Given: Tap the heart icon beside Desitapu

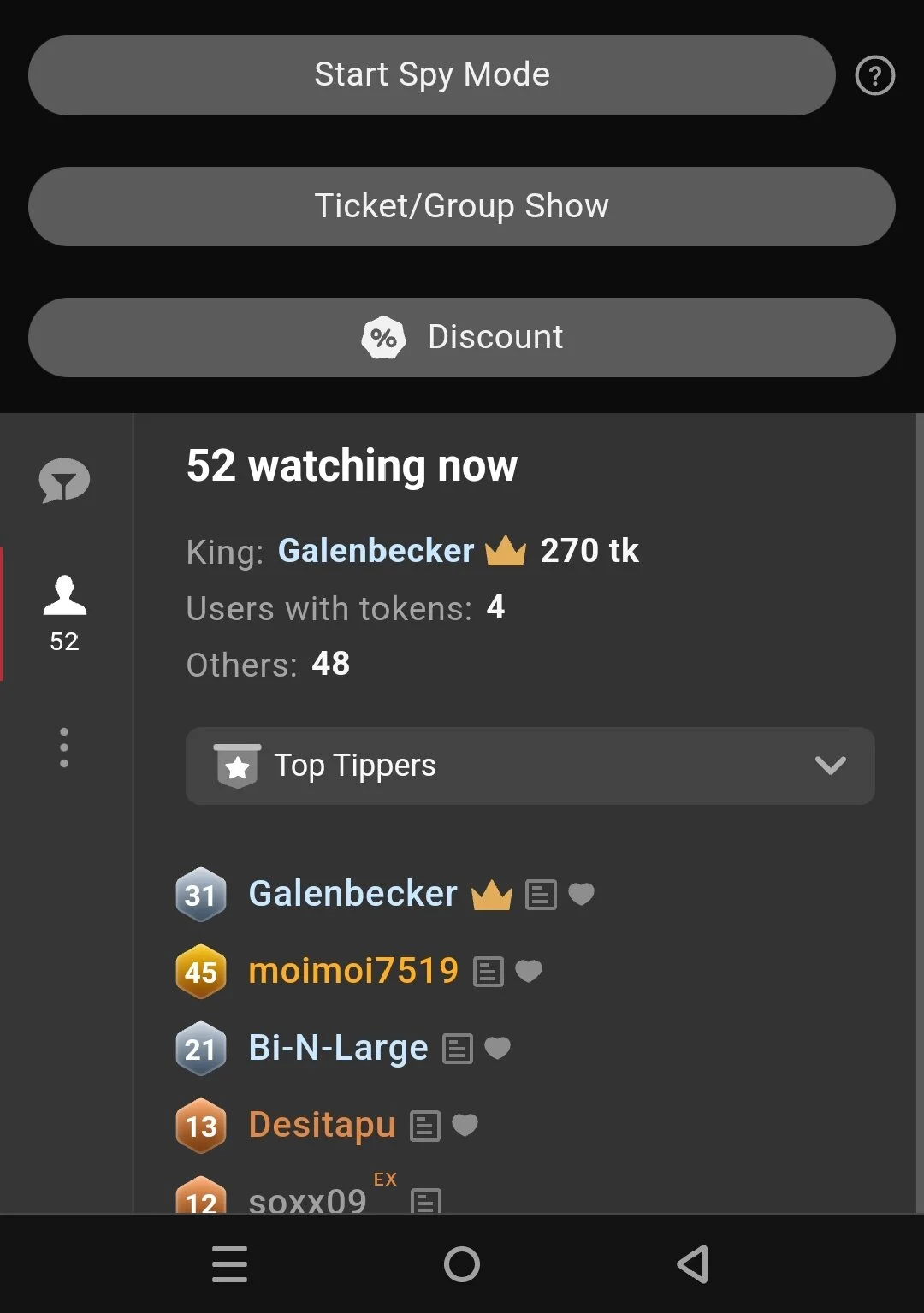Looking at the screenshot, I should coord(465,1125).
